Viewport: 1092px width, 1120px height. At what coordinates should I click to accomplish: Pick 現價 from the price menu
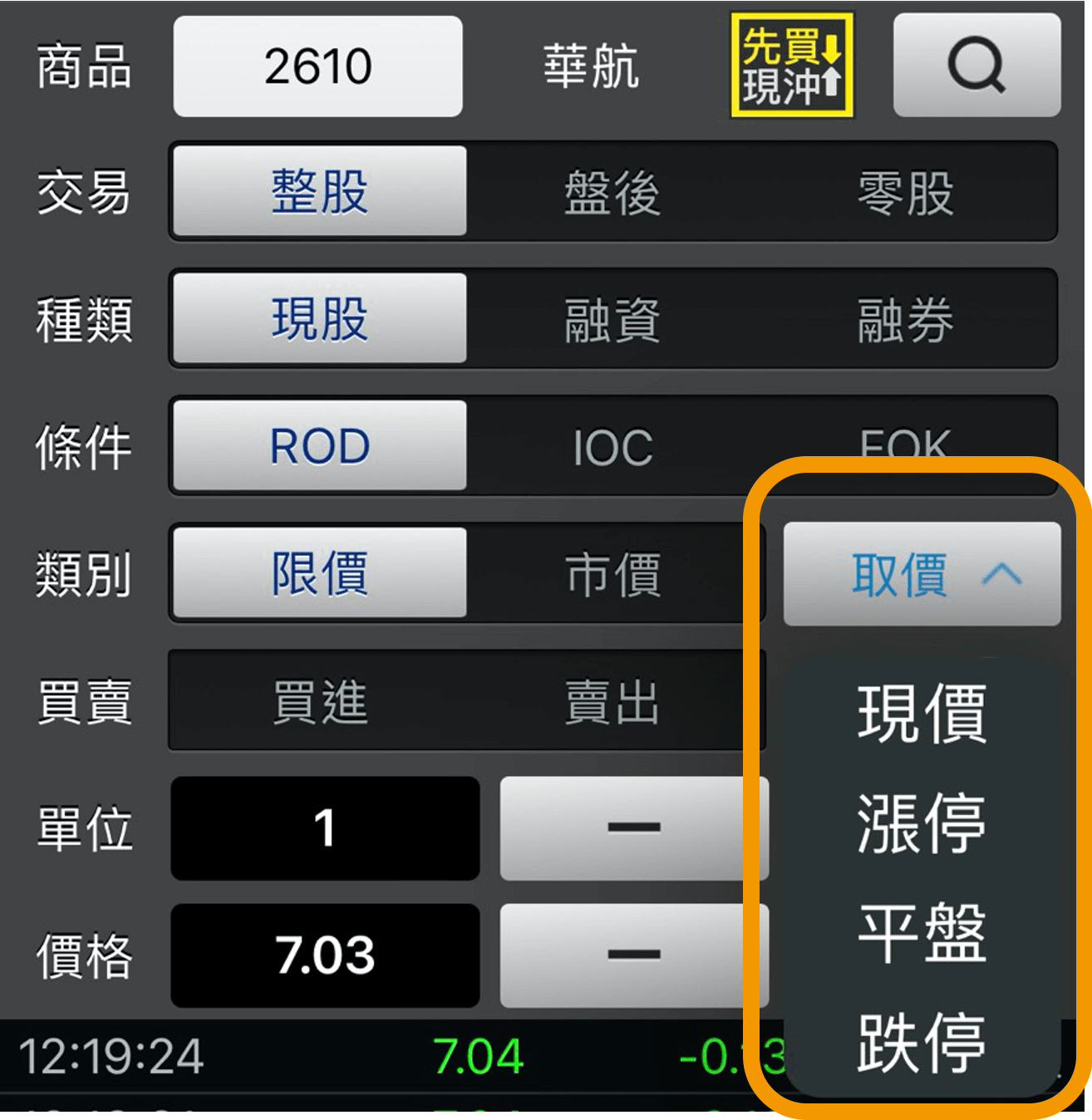point(922,713)
